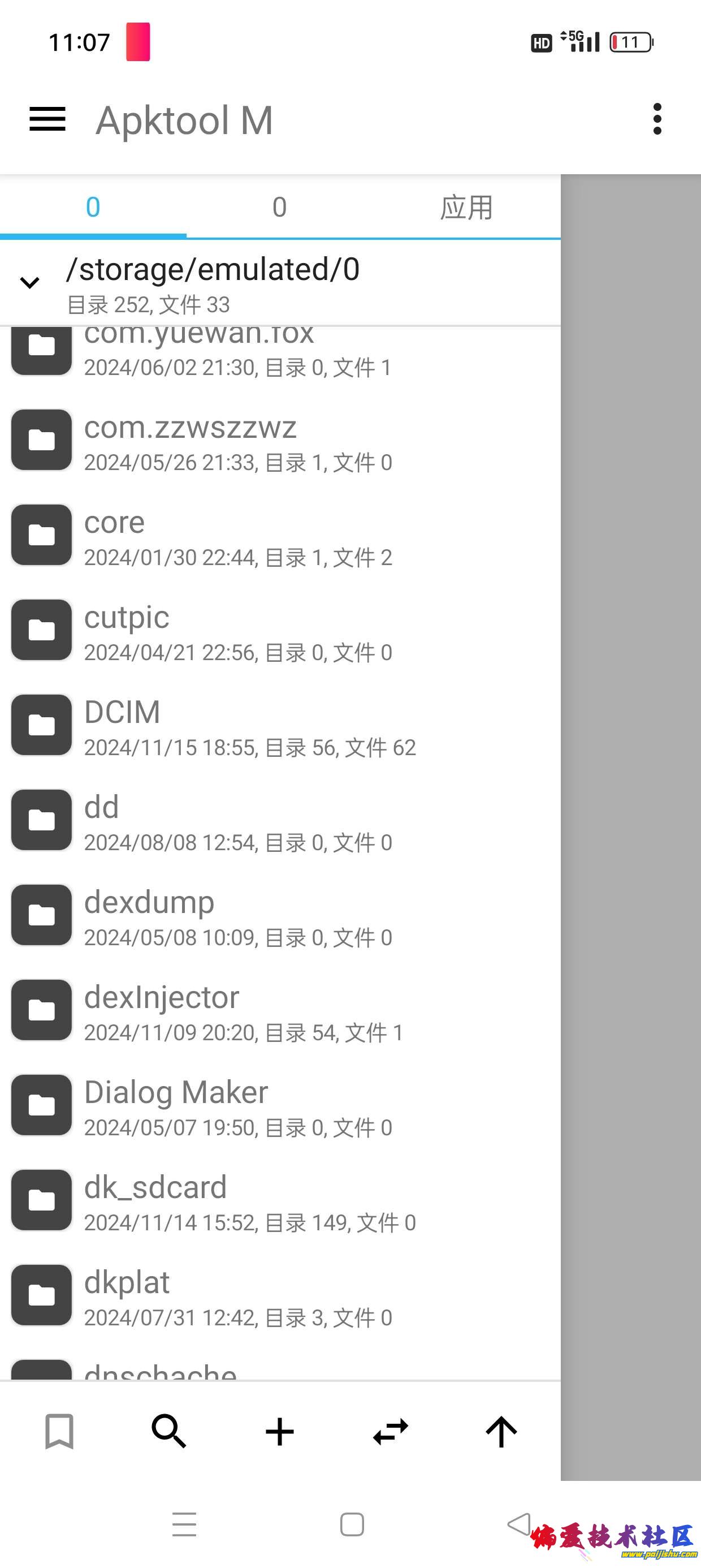Tap the swap arrows icon in bottom bar

click(390, 1432)
